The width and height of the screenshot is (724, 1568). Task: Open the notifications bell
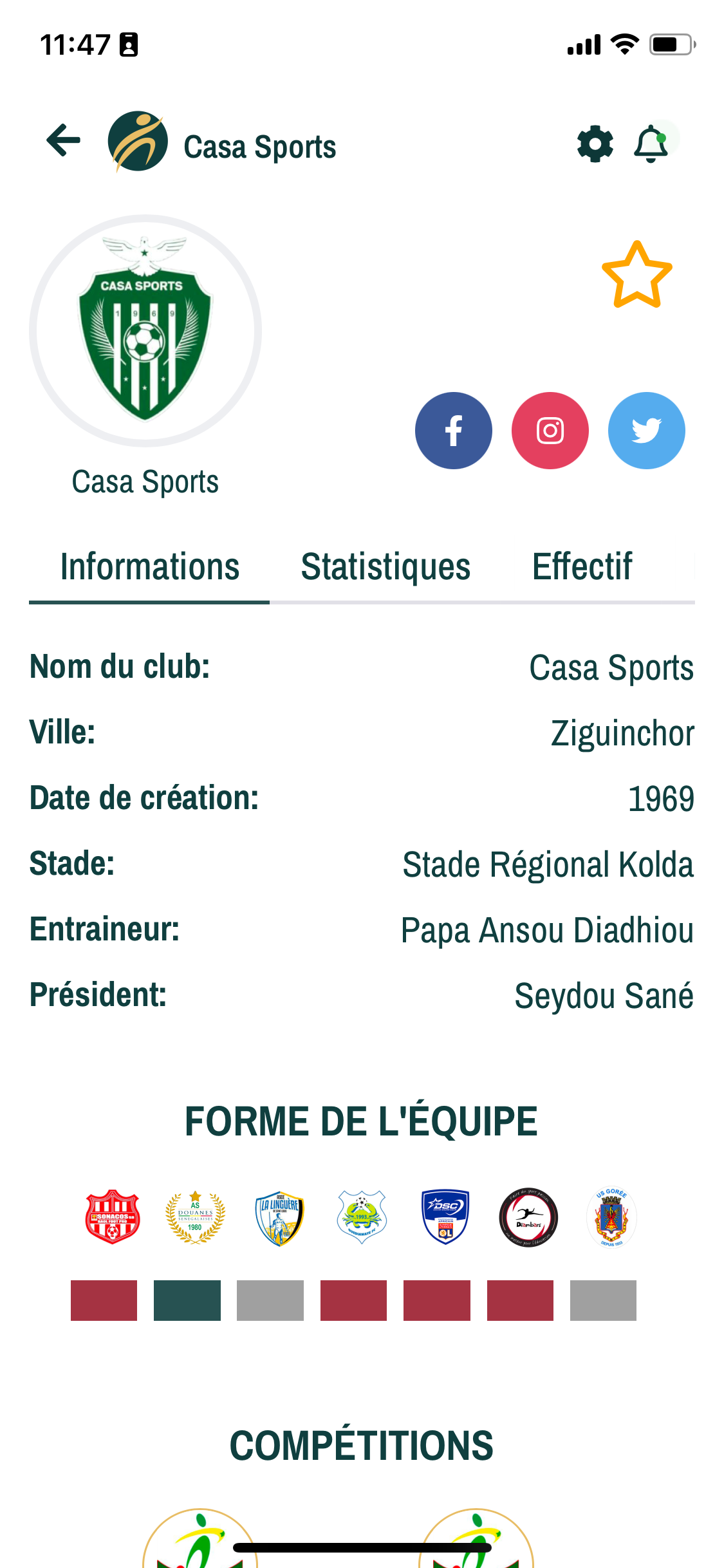[651, 144]
